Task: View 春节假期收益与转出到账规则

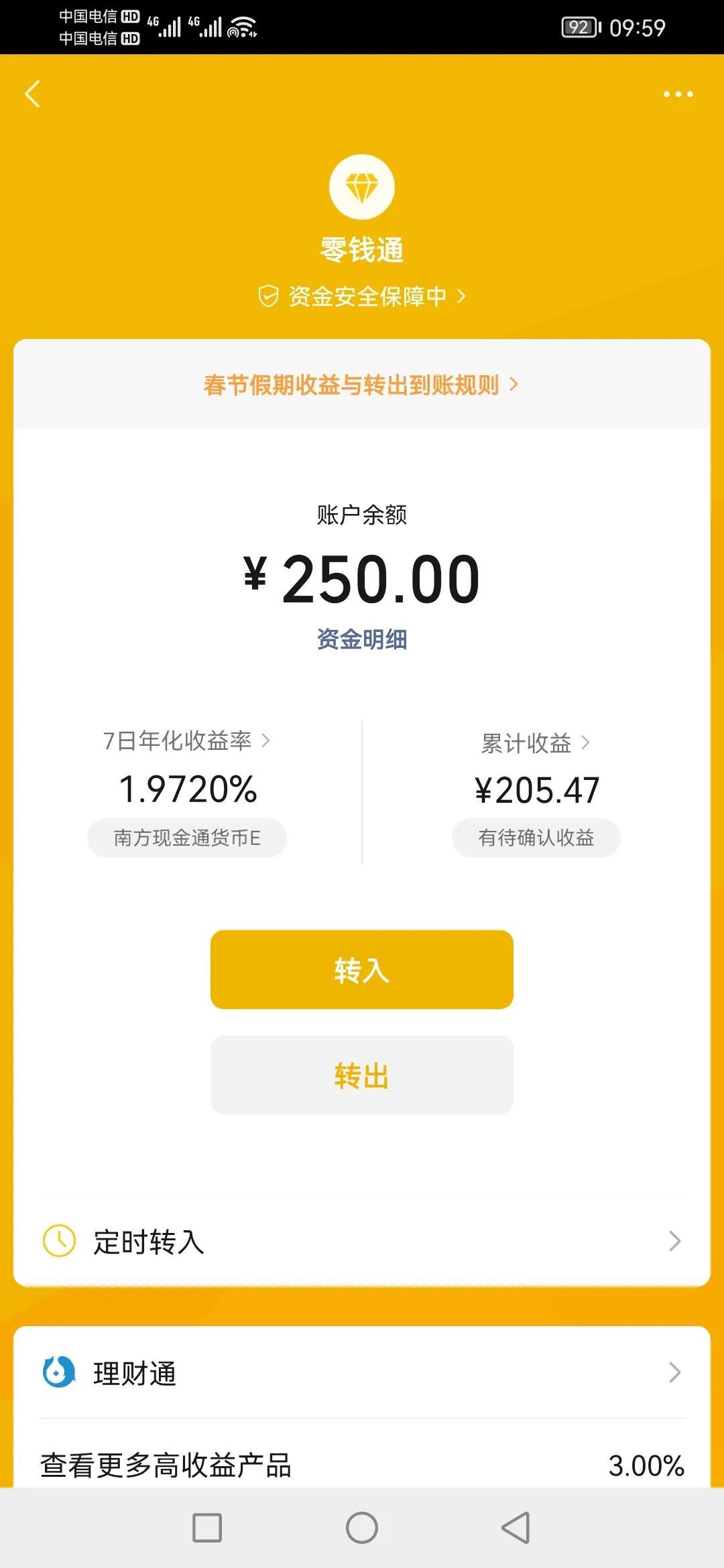Action: [362, 385]
